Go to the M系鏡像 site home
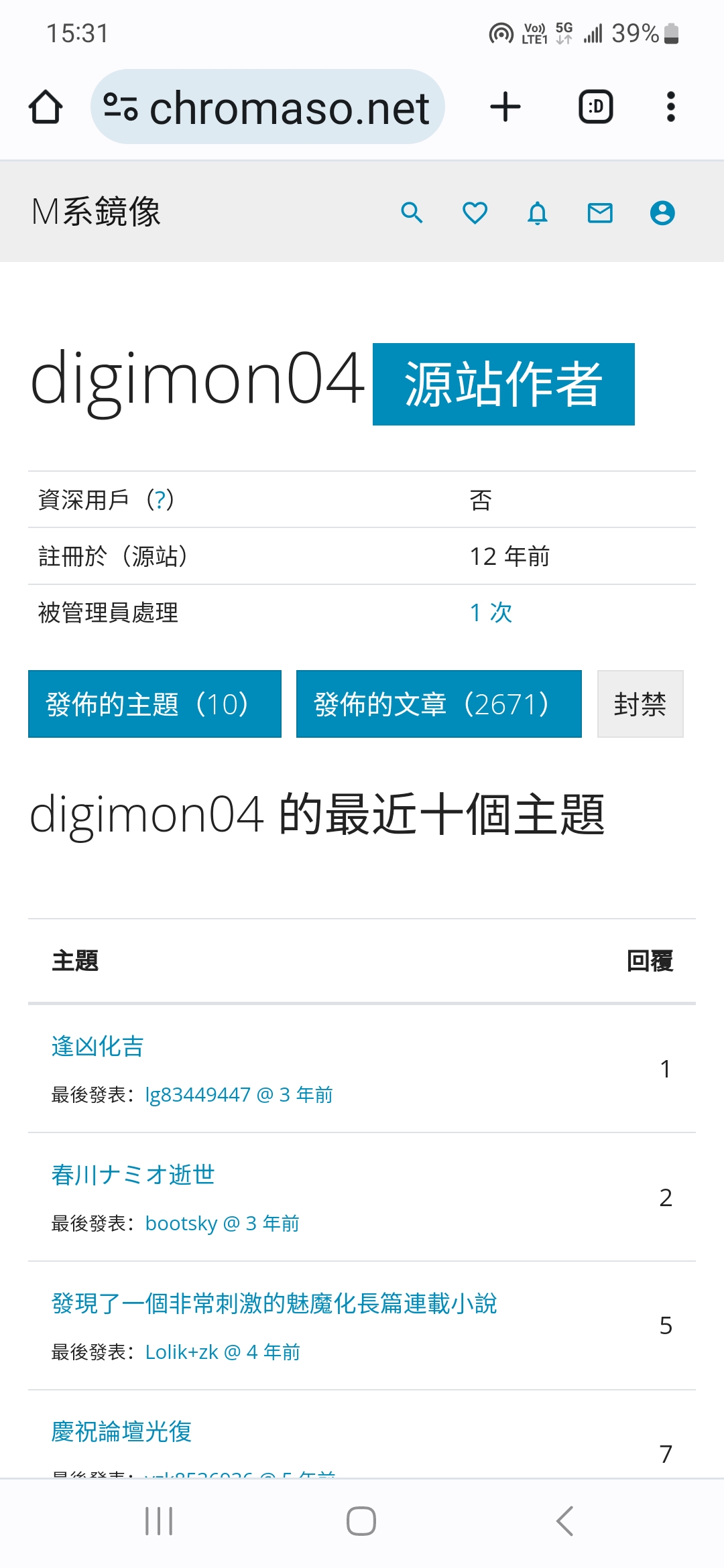Screen dimensions: 724x1568 point(96,212)
